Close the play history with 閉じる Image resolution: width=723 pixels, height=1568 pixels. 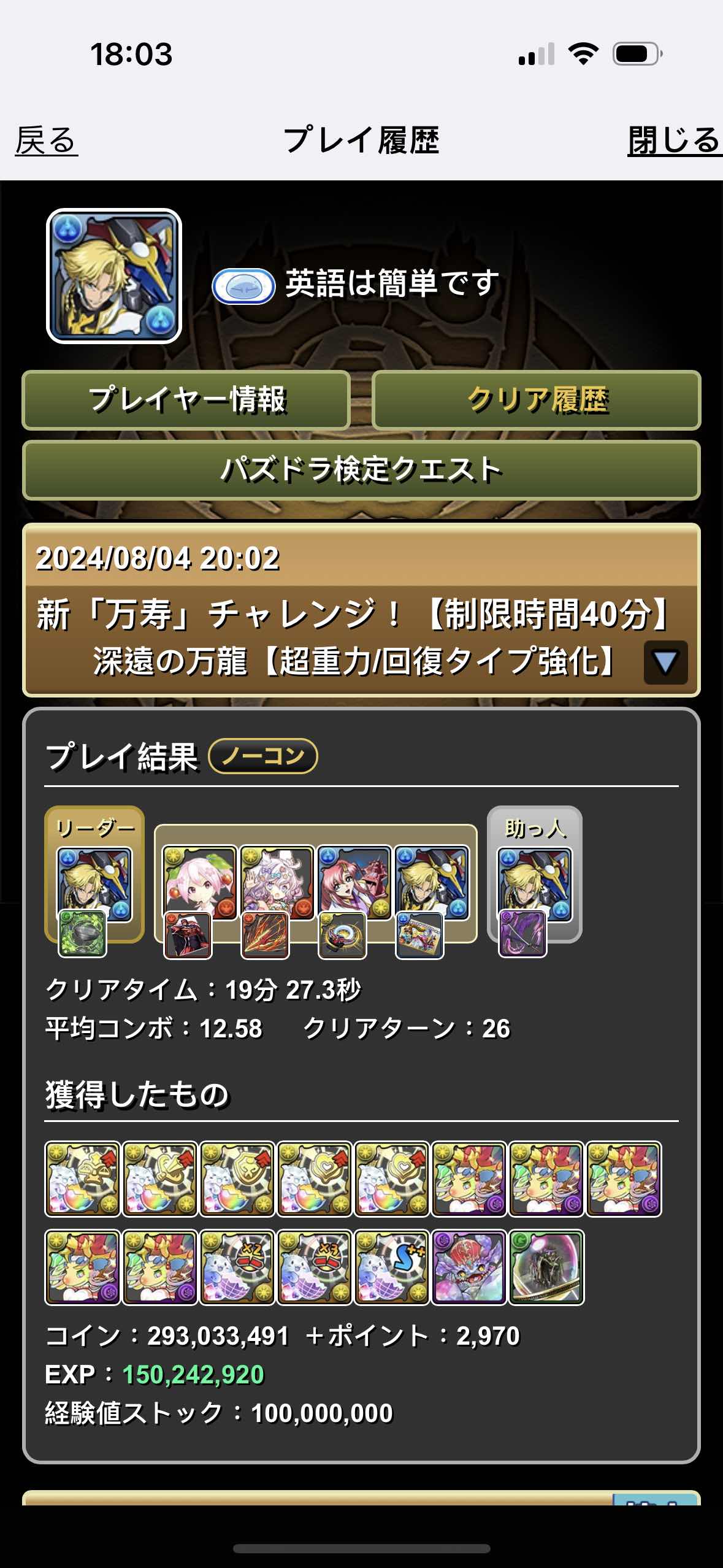point(673,140)
